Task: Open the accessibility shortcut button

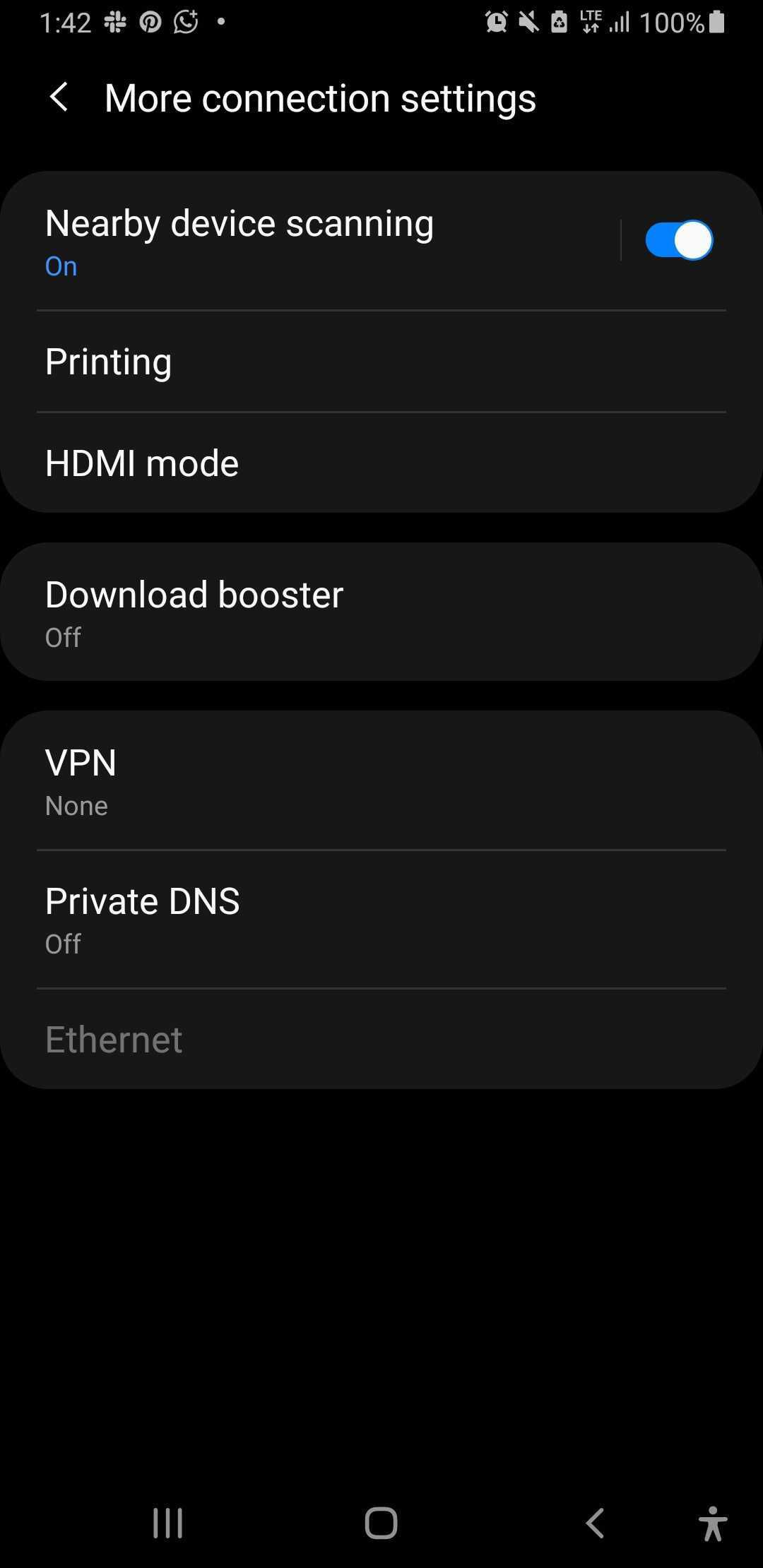Action: pos(713,1523)
